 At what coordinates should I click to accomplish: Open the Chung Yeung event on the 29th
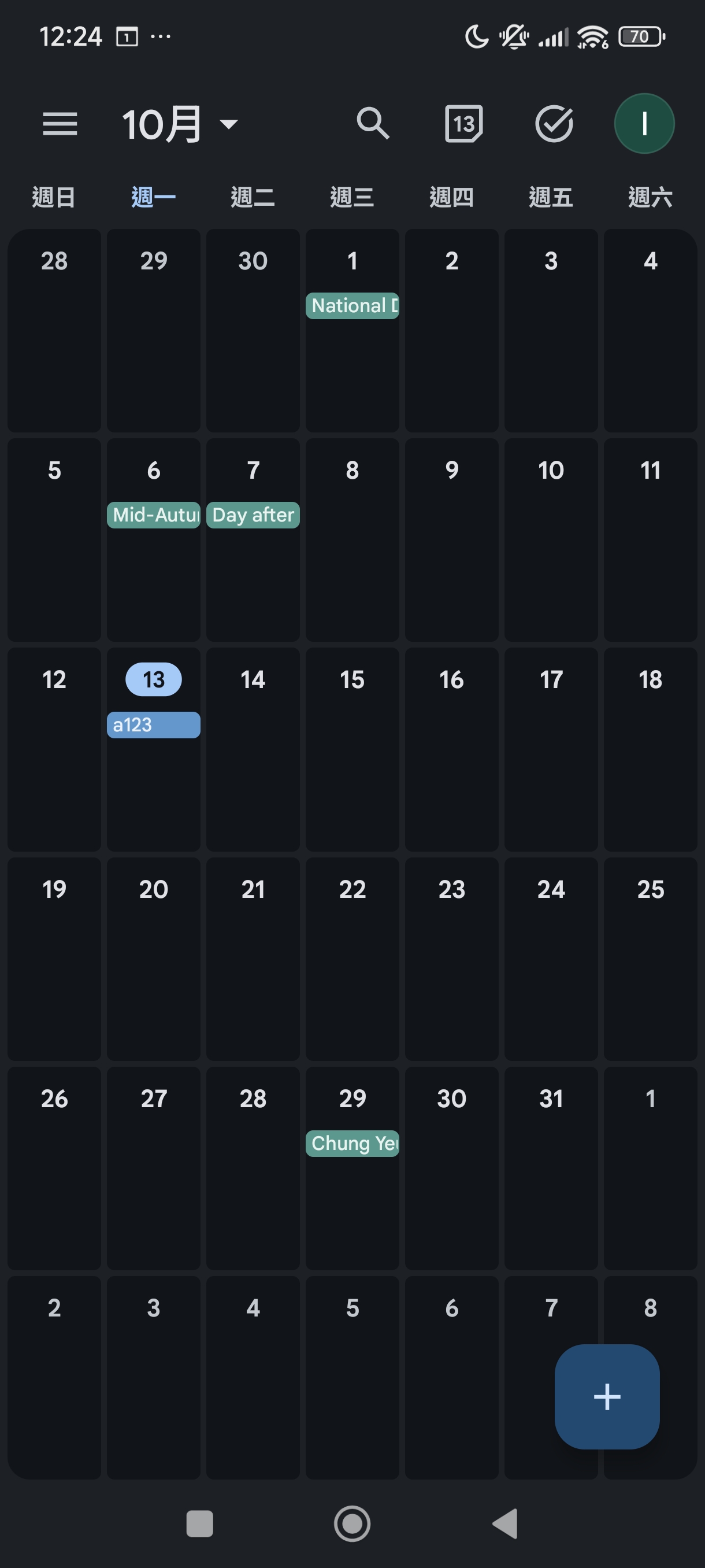pyautogui.click(x=352, y=1143)
